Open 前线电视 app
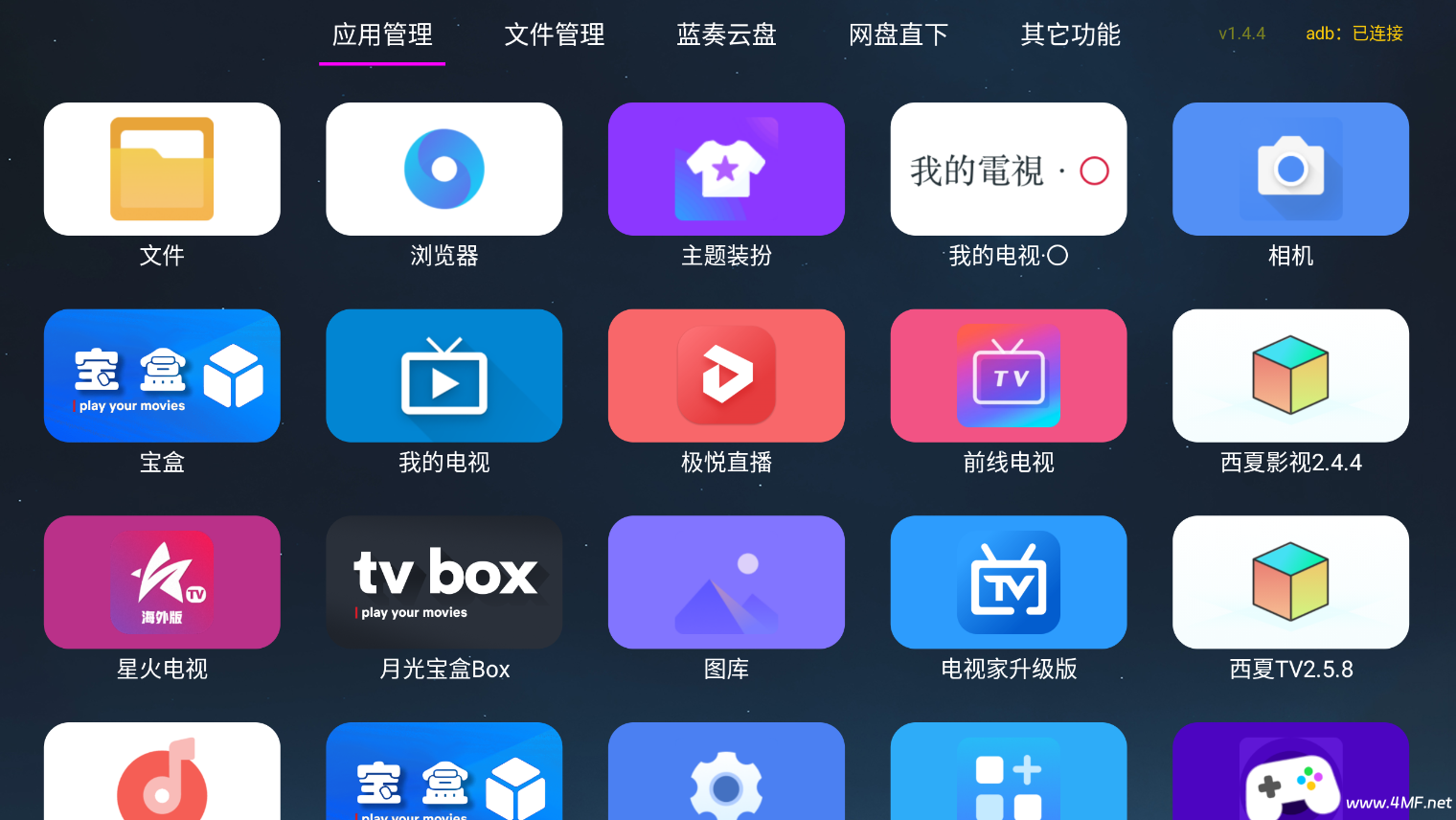 1009,376
